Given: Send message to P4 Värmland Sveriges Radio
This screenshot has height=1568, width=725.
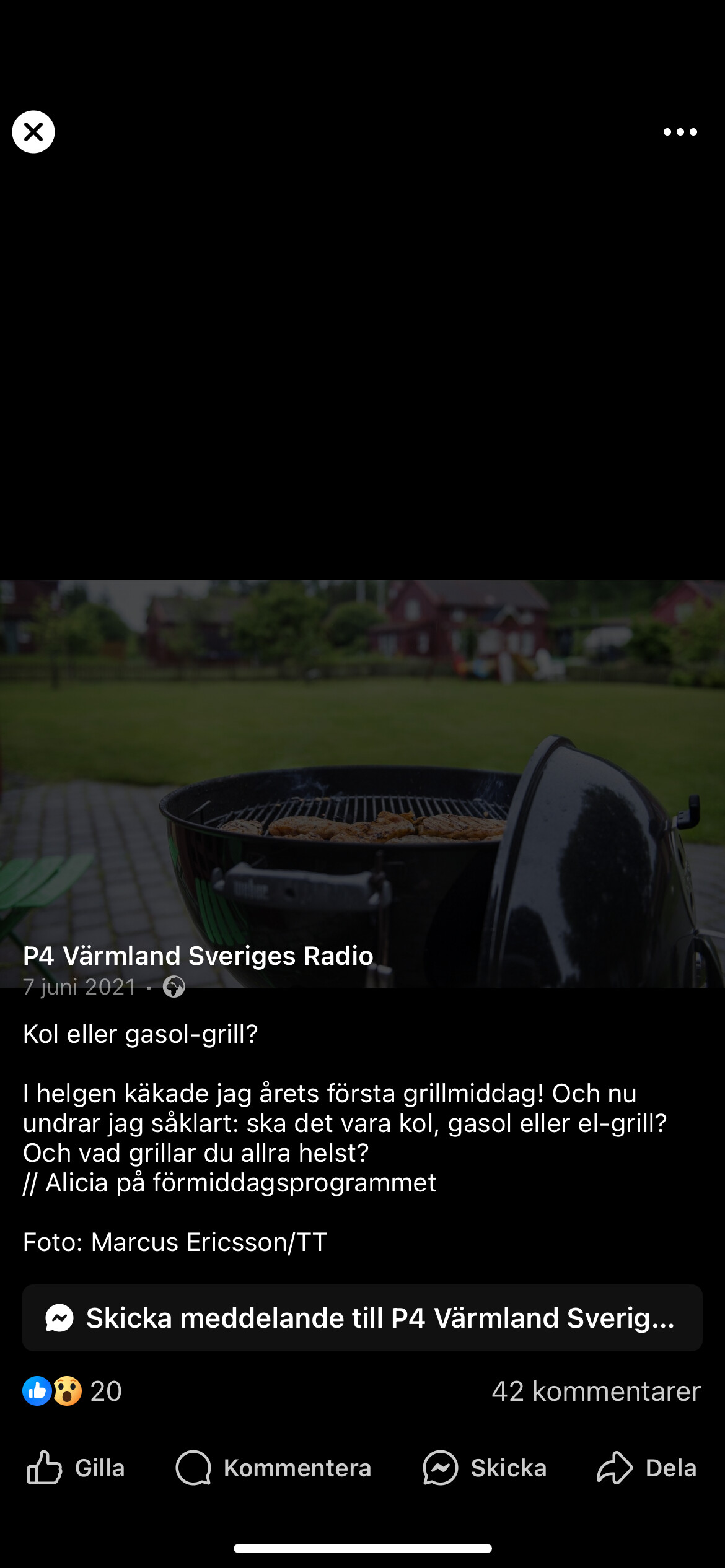Looking at the screenshot, I should click(x=362, y=1318).
